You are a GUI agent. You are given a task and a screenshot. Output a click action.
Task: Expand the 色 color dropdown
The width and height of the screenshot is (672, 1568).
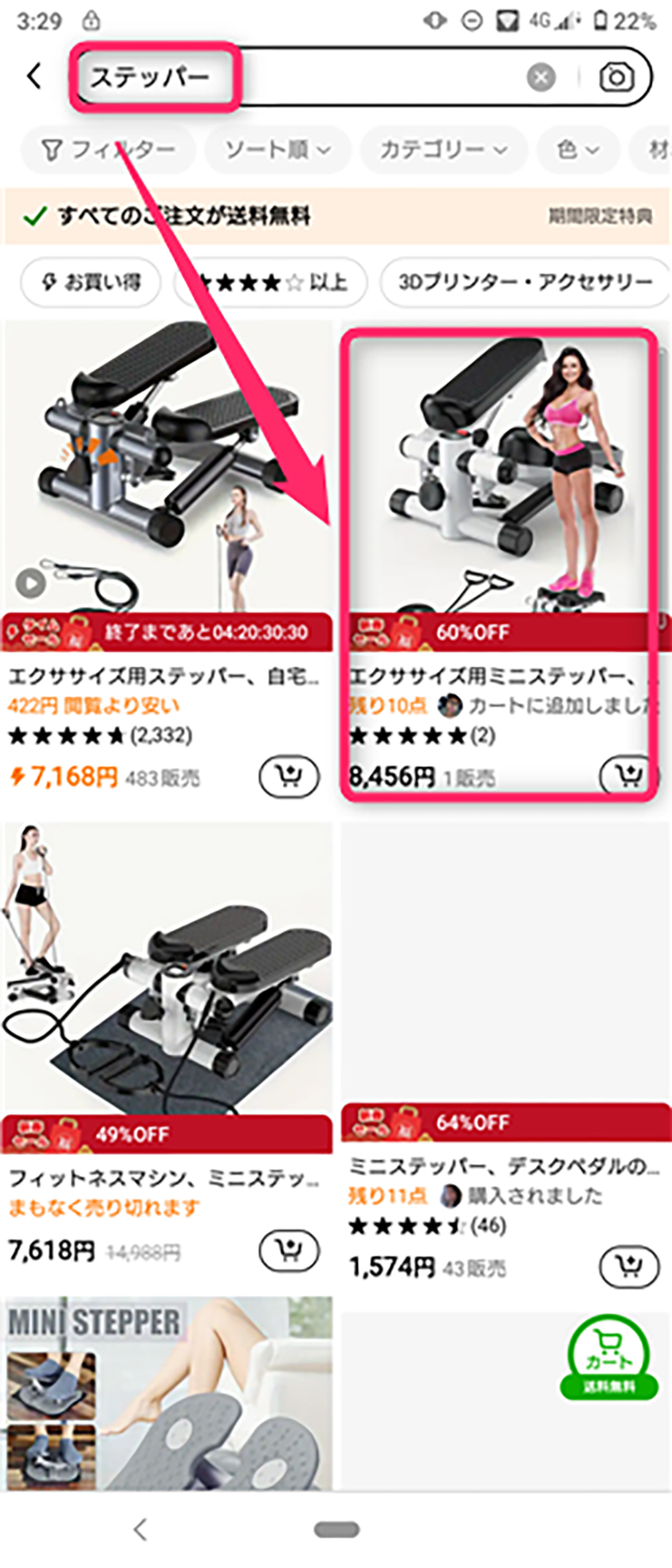pos(579,149)
